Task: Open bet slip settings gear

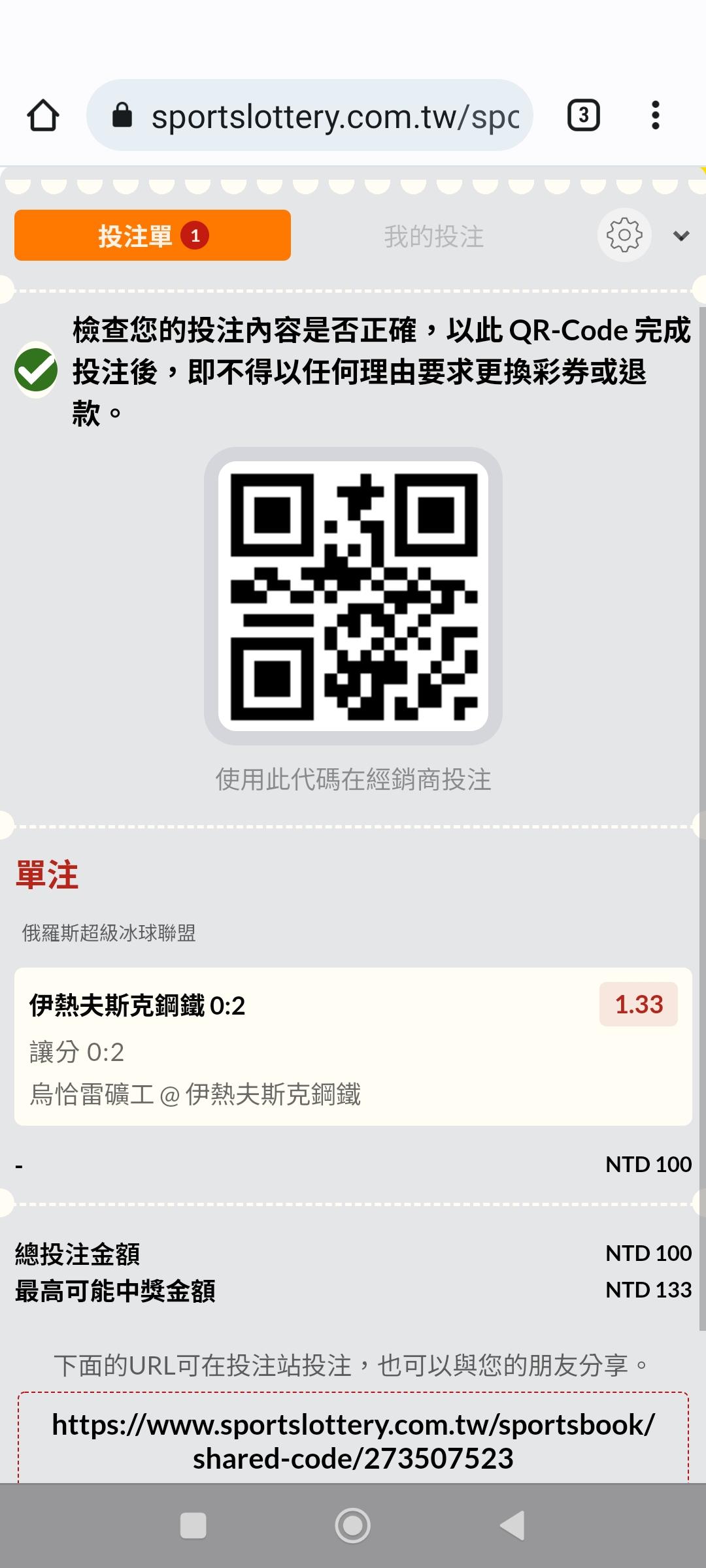Action: [x=624, y=235]
